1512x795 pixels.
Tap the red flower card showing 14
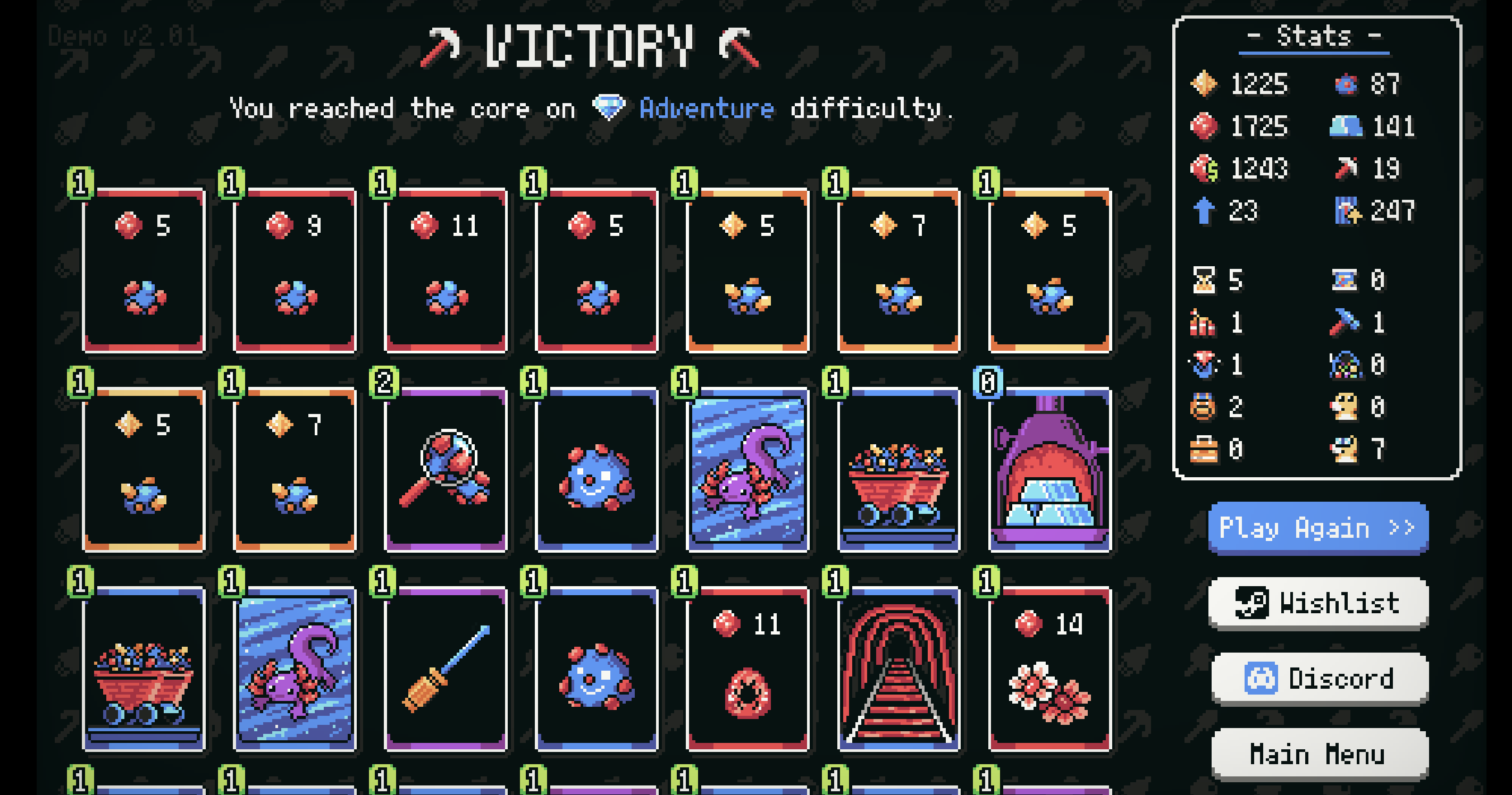[1049, 669]
